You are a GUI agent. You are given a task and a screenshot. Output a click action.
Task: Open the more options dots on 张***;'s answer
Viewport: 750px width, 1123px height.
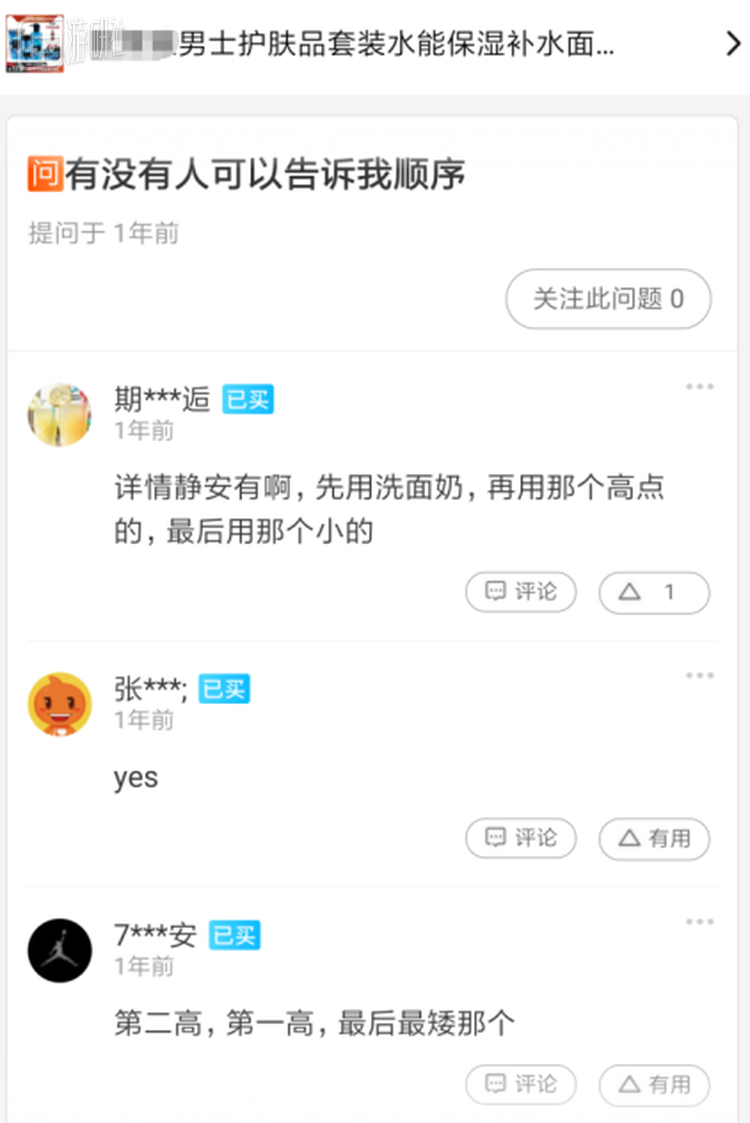click(x=700, y=675)
